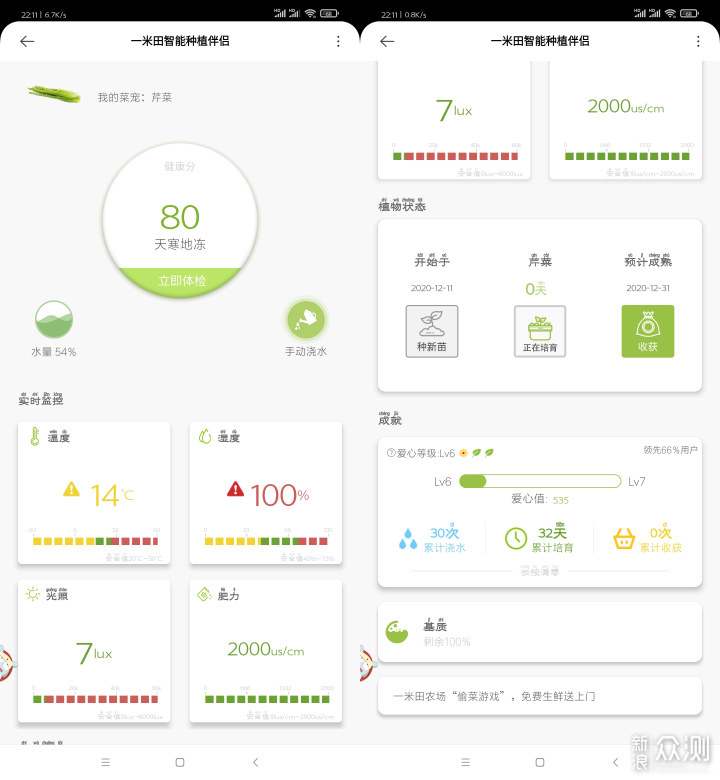This screenshot has height=780, width=720.
Task: Open the 湿度 100% monitoring card
Action: tap(266, 494)
